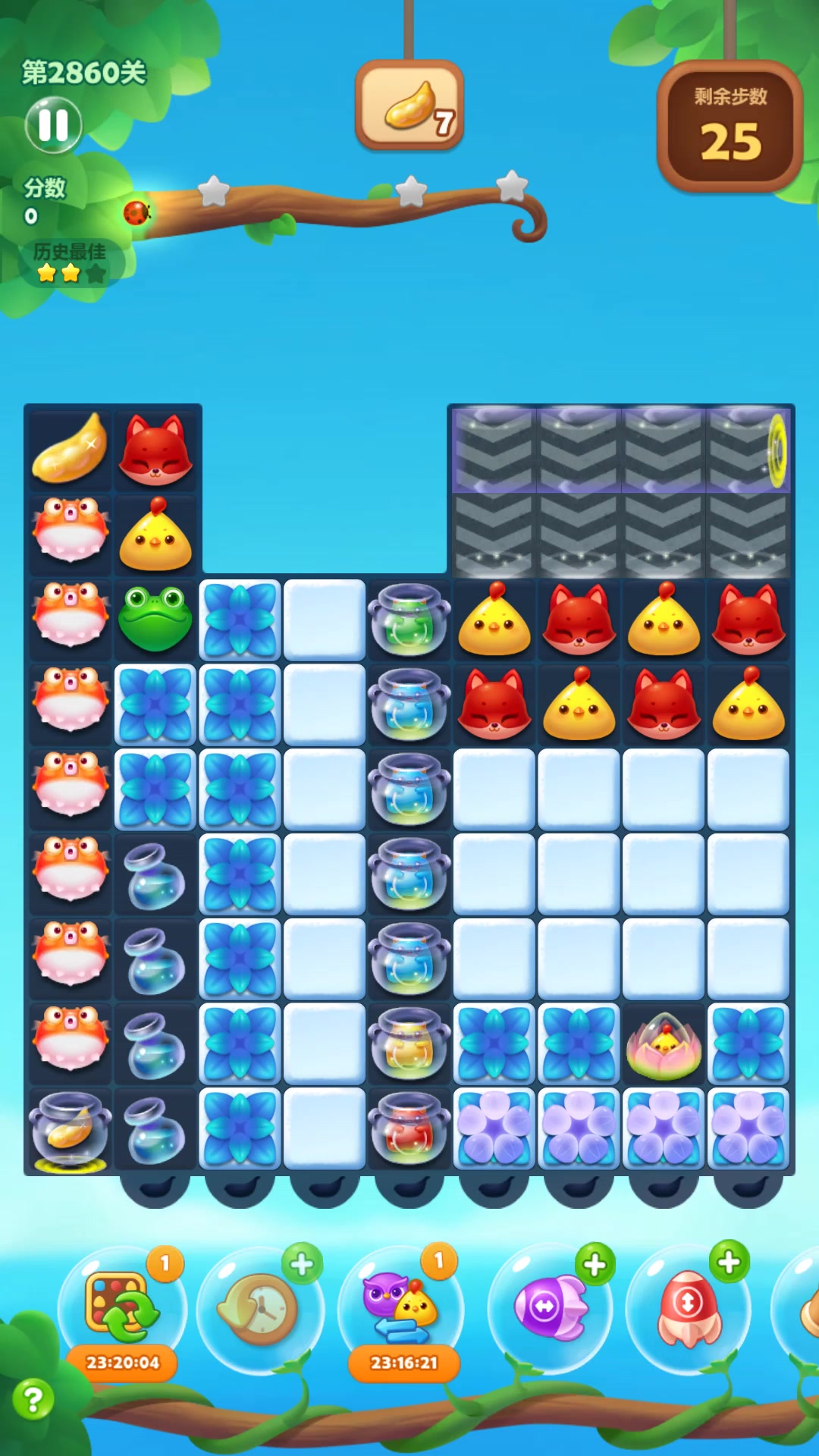Get the purple horizontal rocket booster
This screenshot has height=1456, width=819.
click(595, 1265)
